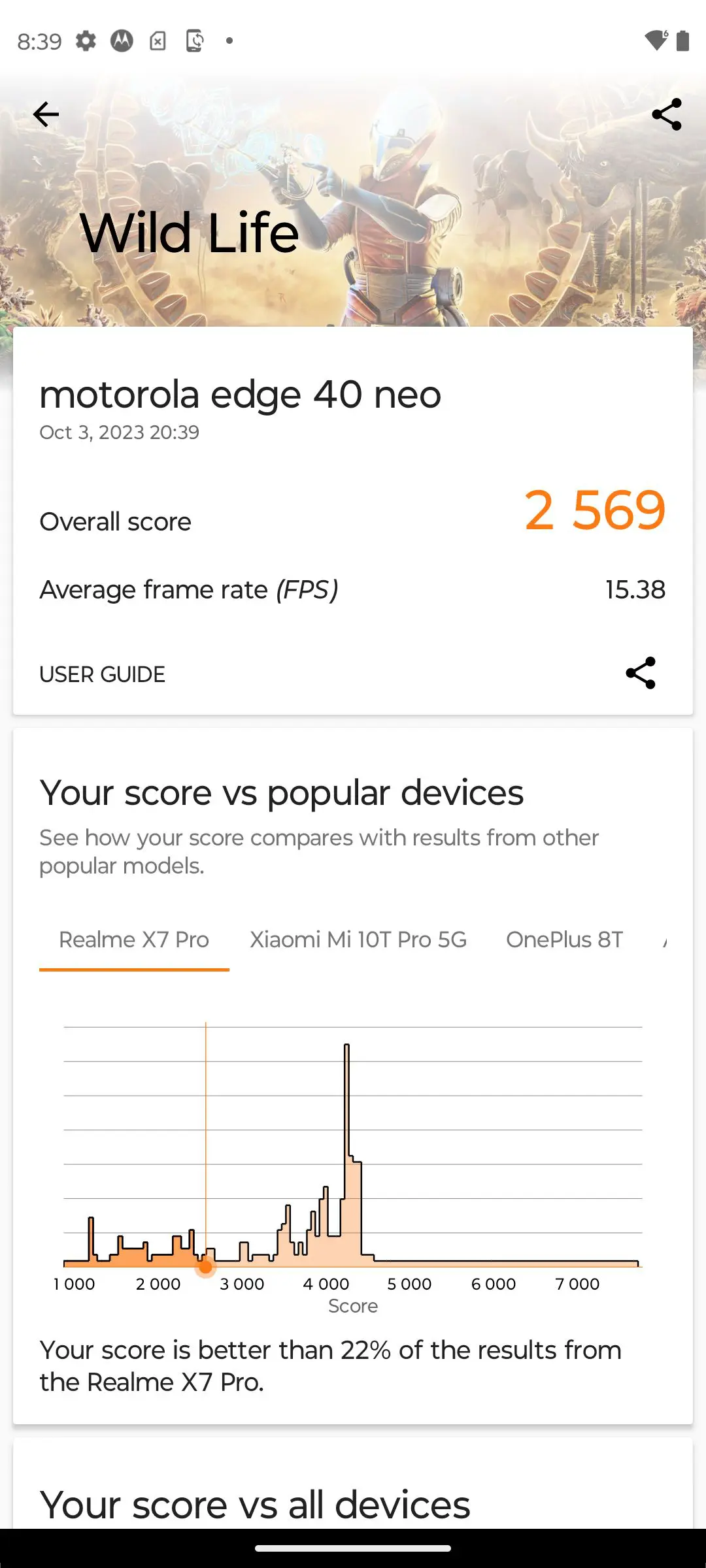Go back using the top-left arrow
Image resolution: width=706 pixels, height=1568 pixels.
pyautogui.click(x=46, y=114)
